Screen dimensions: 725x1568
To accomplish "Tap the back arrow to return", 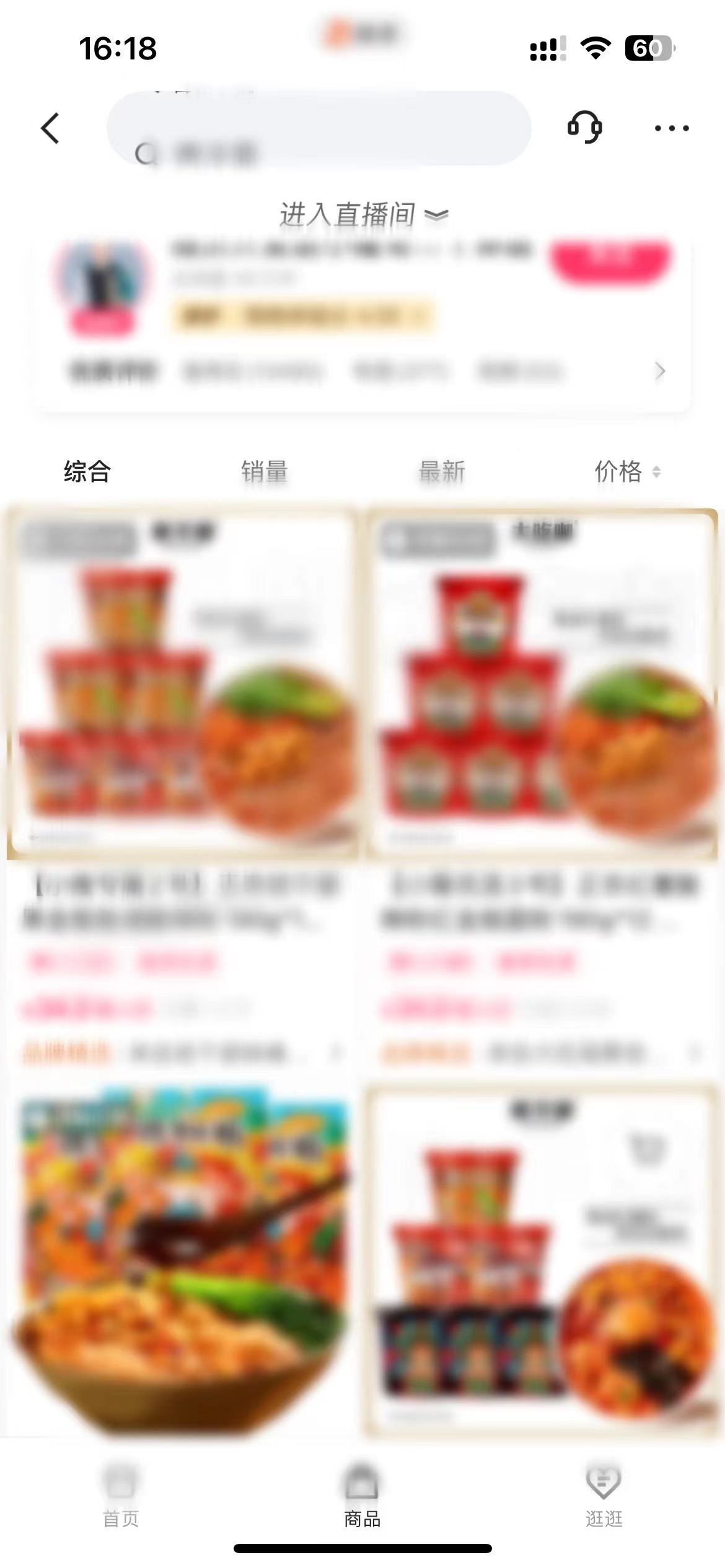I will 50,127.
